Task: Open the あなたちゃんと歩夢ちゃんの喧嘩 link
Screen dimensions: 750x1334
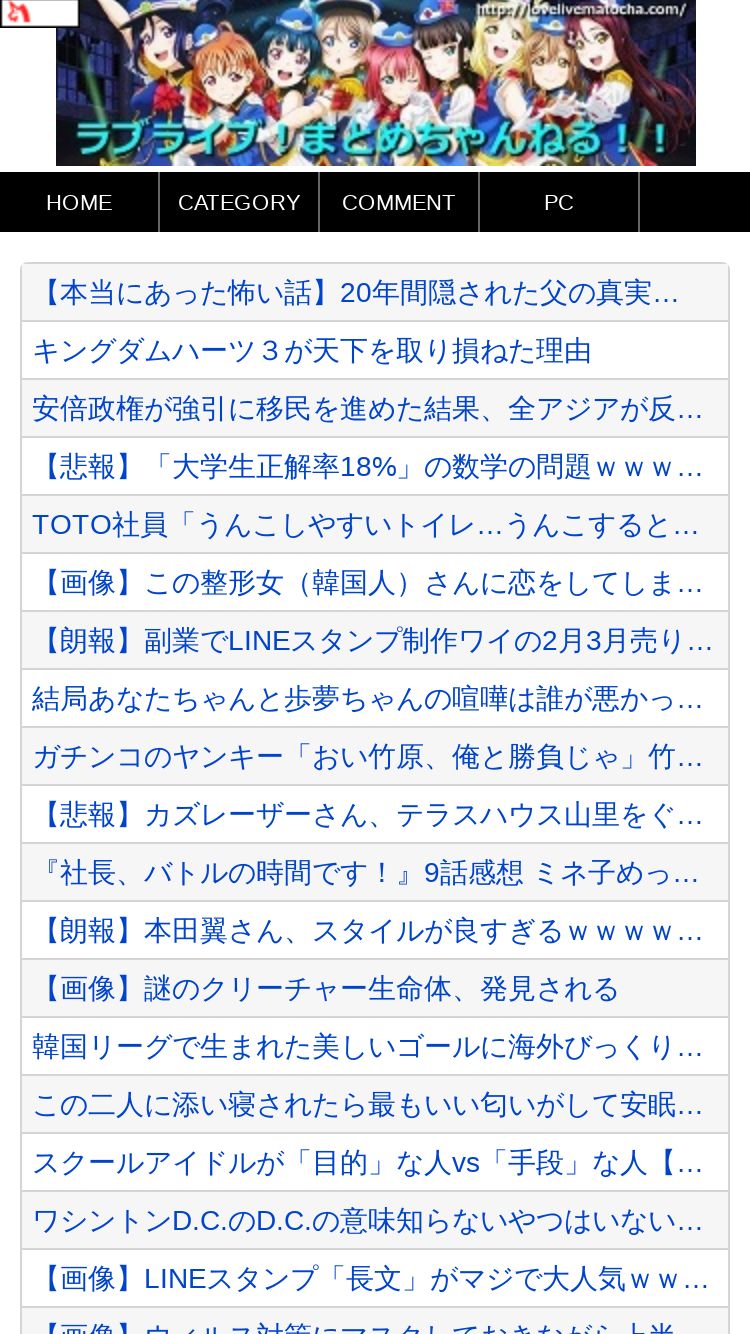Action: tap(375, 699)
